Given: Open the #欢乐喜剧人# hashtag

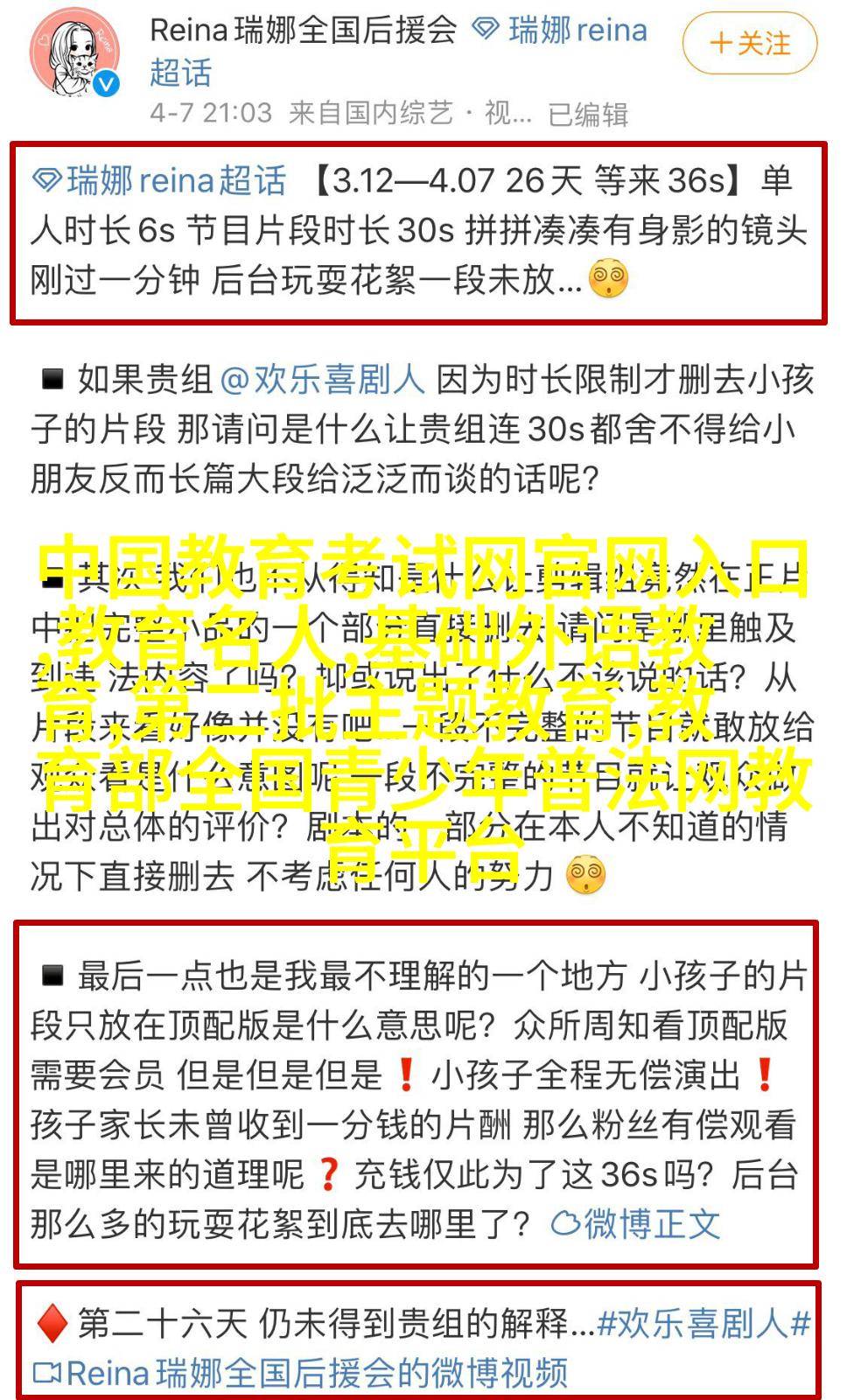Looking at the screenshot, I should tap(704, 1324).
